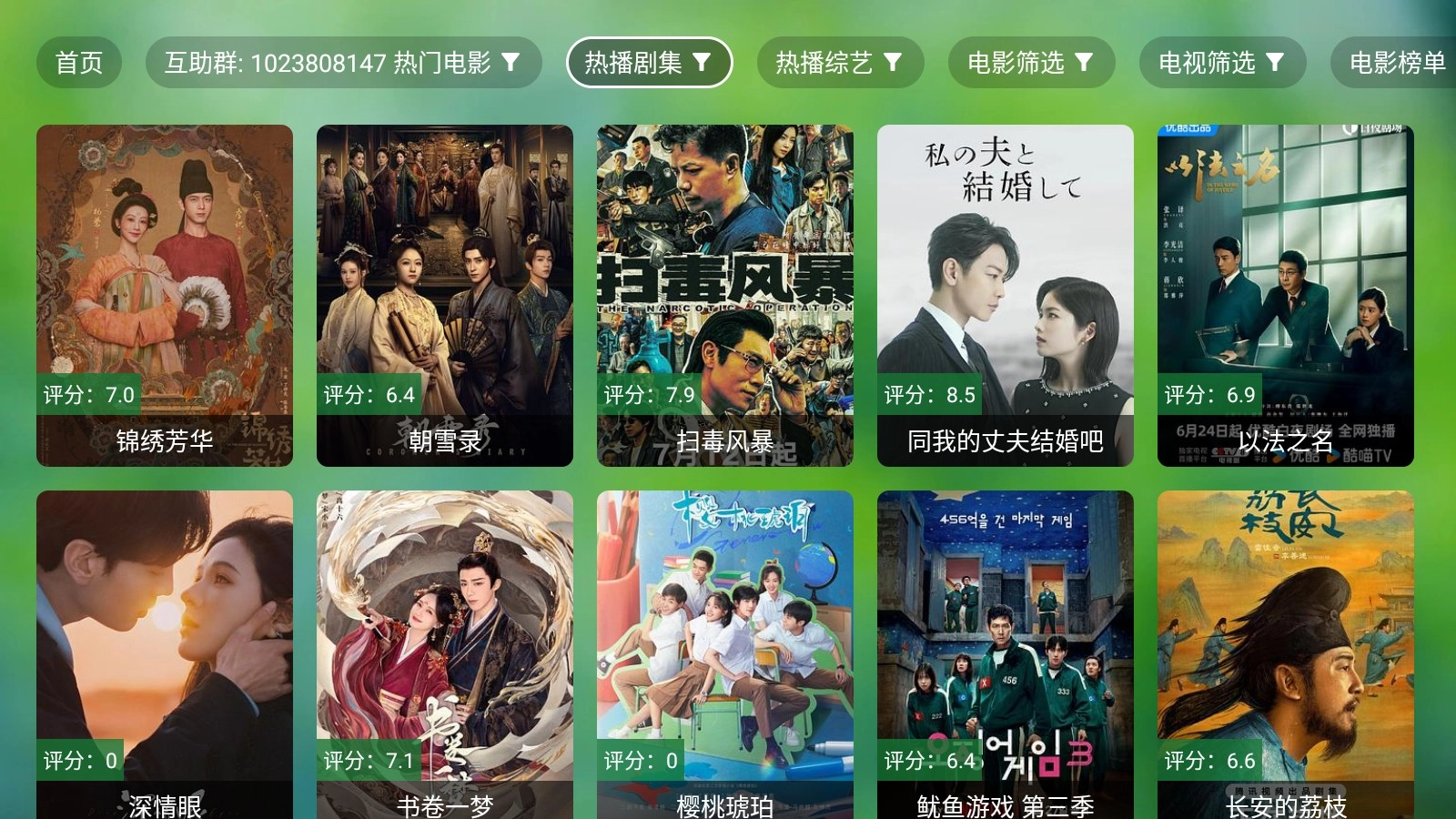The width and height of the screenshot is (1456, 819).
Task: Open the 书卷一梦 drama card
Action: point(445,655)
